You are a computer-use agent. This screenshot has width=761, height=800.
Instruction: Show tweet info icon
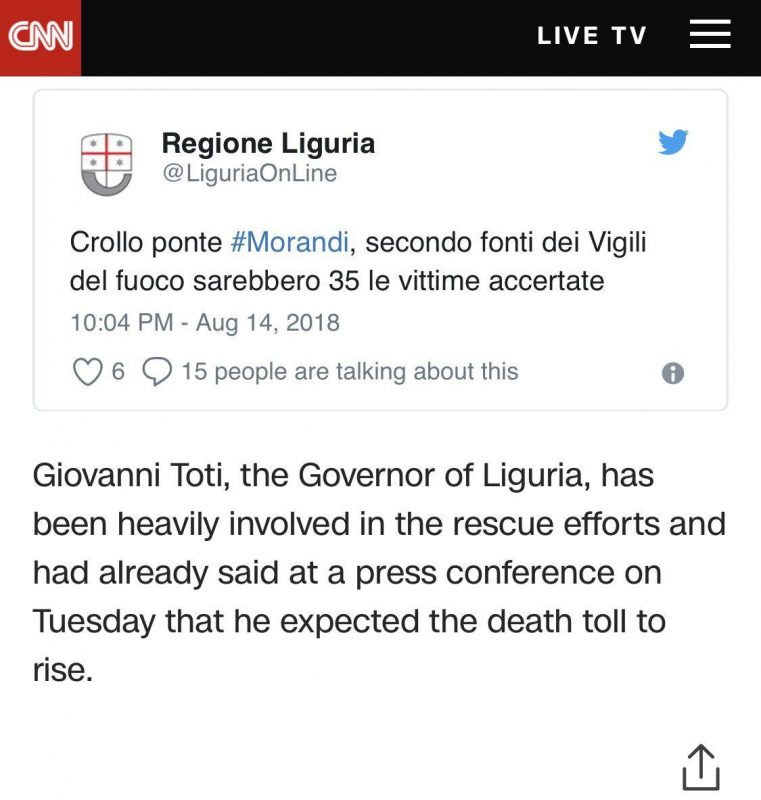673,373
